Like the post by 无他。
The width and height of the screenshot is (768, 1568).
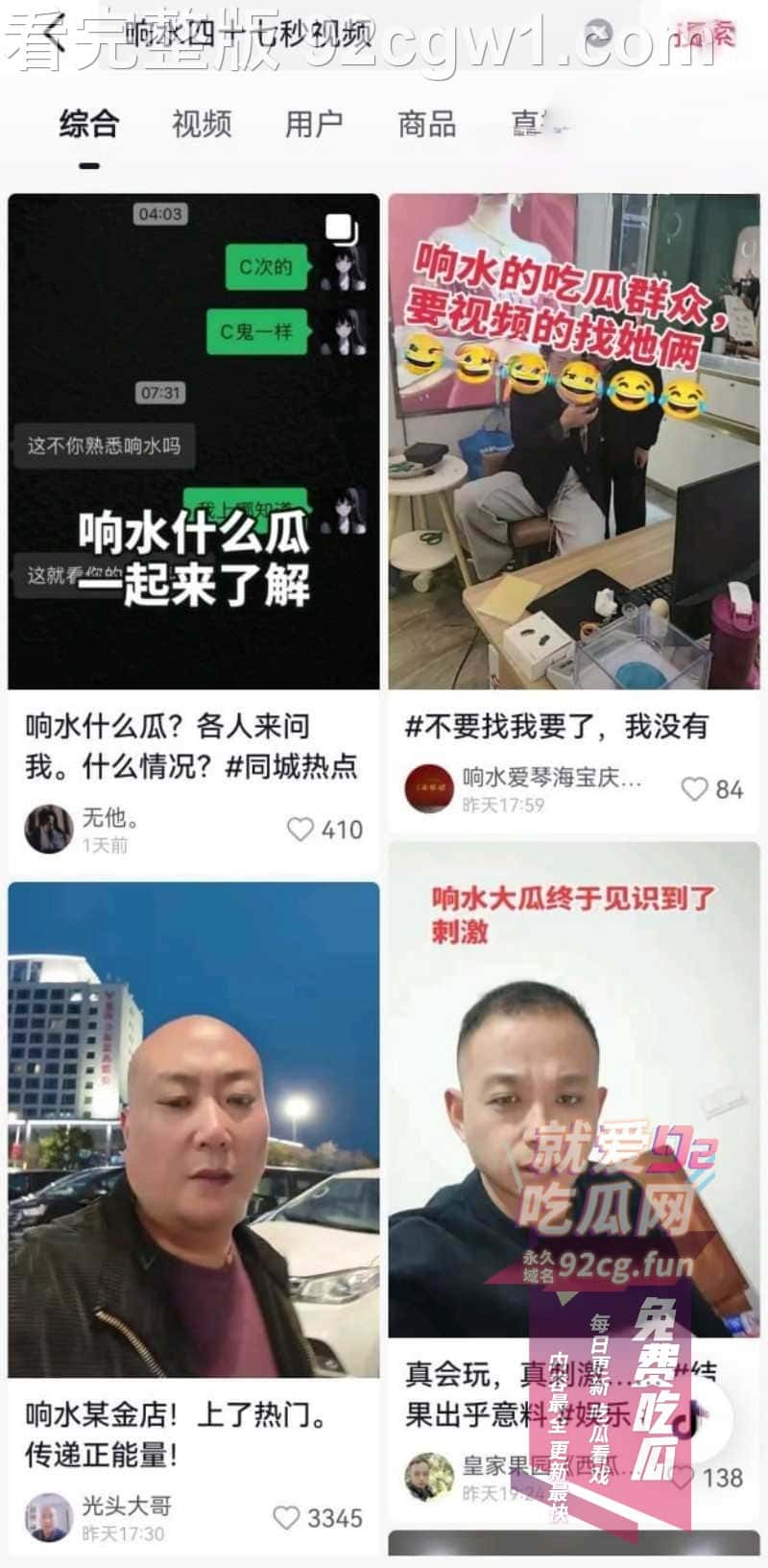(x=300, y=830)
